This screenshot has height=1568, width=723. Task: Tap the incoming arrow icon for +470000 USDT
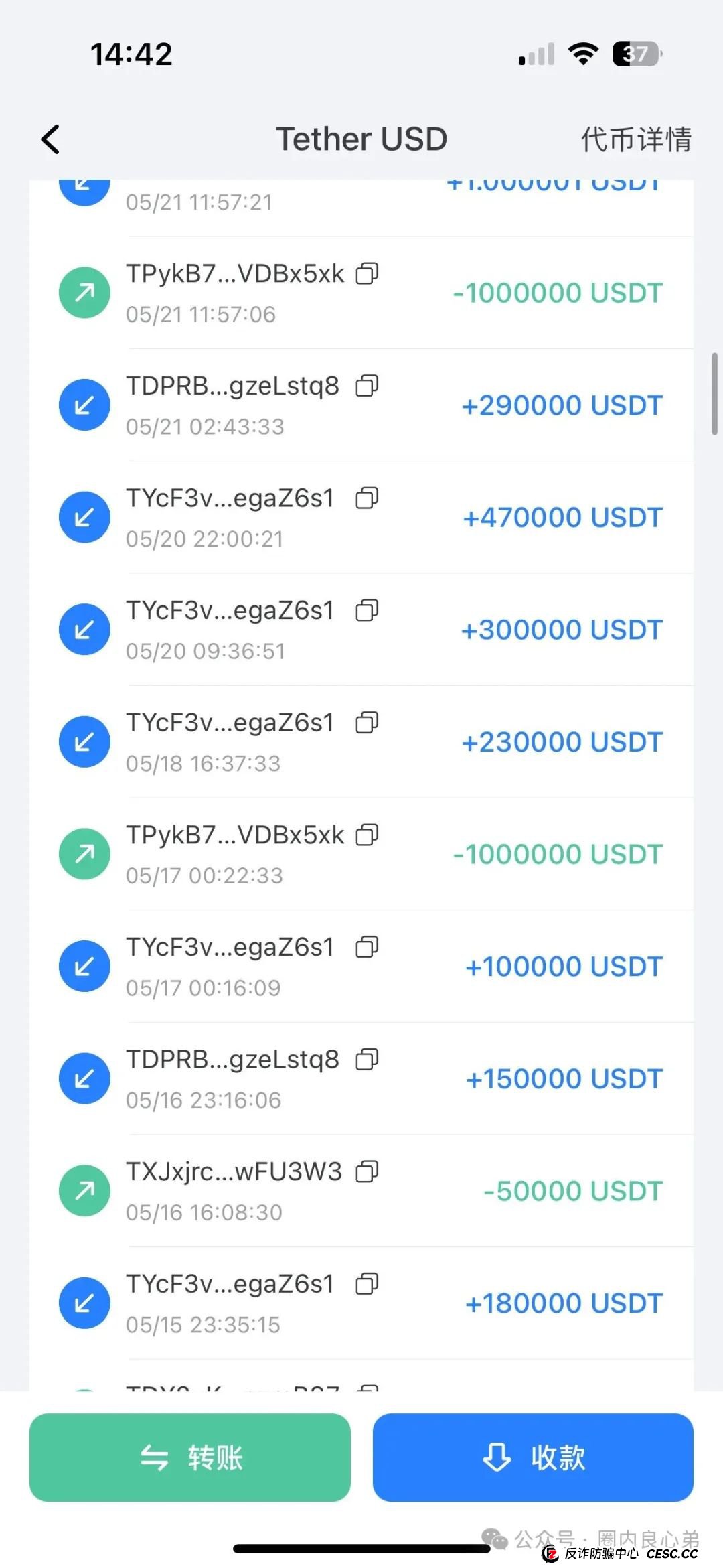point(84,516)
